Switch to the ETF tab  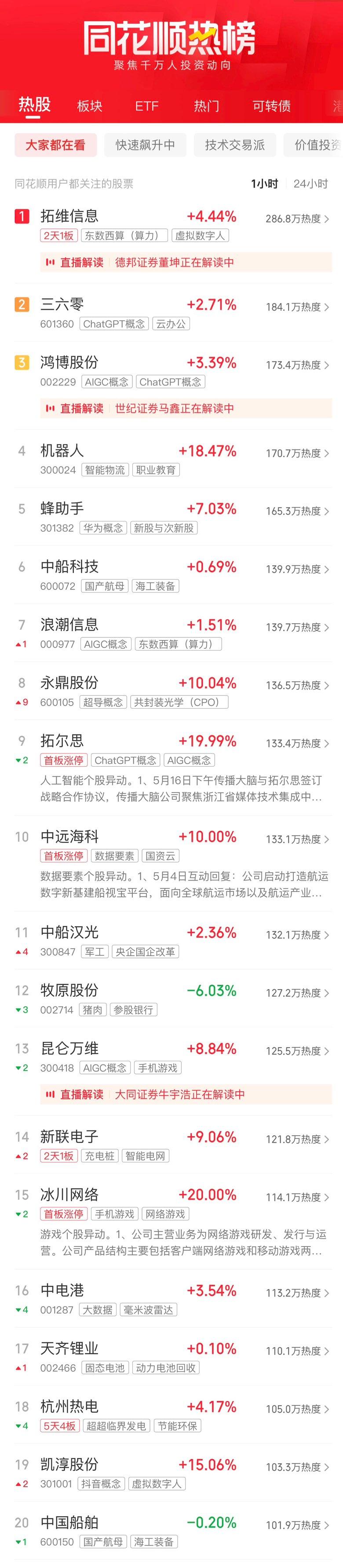[146, 106]
